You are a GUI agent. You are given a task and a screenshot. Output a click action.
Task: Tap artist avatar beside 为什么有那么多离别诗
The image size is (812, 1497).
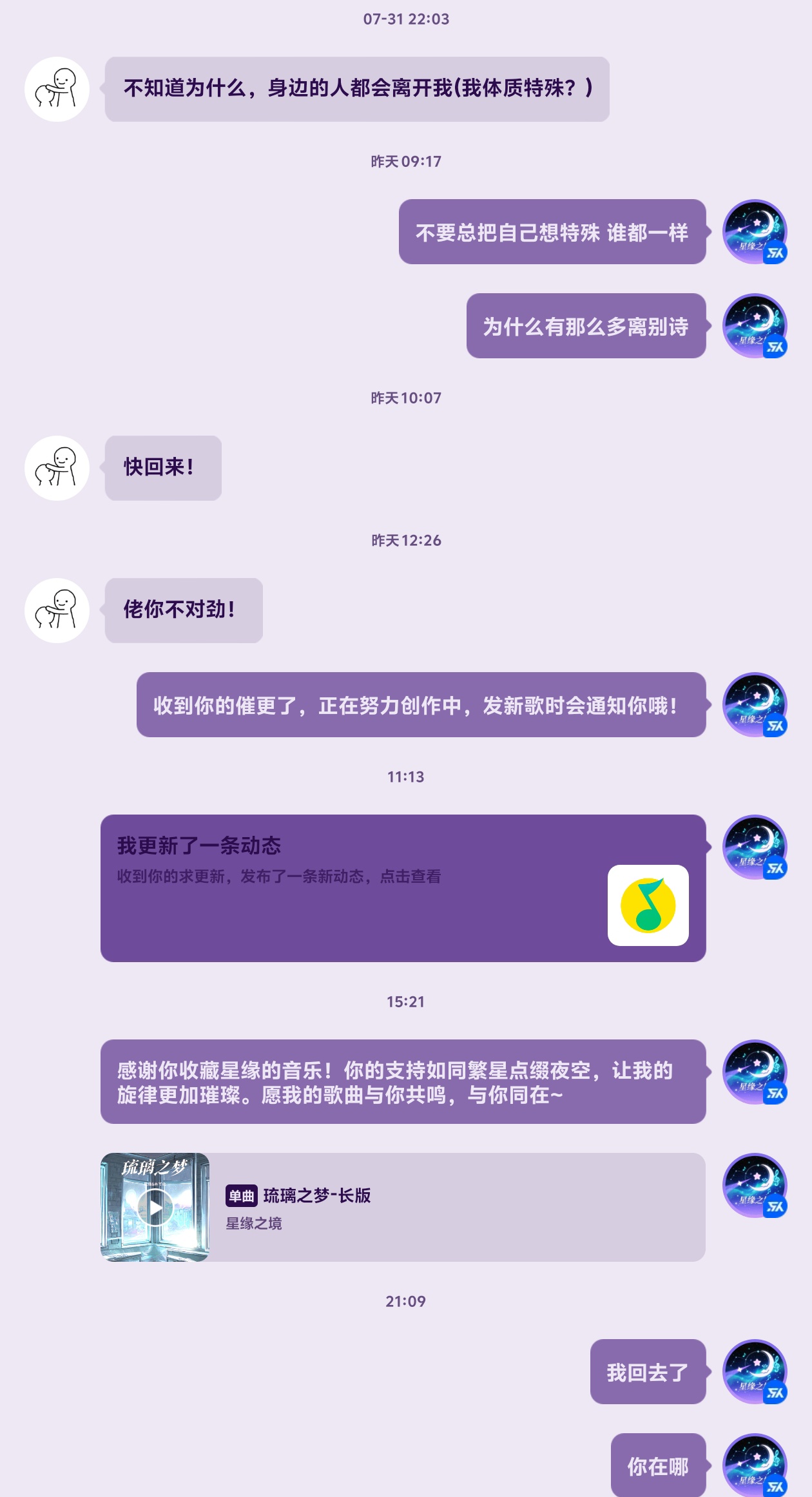[x=755, y=326]
